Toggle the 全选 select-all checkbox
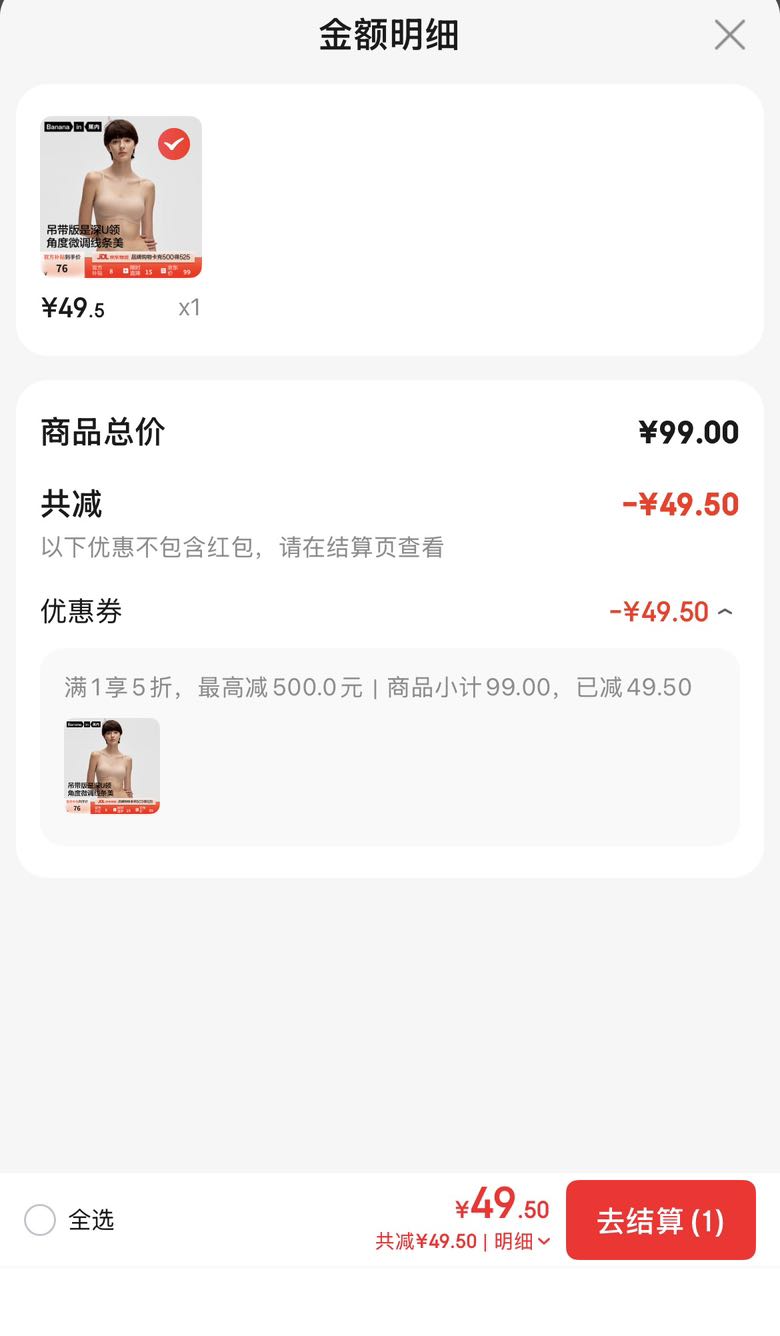Image resolution: width=780 pixels, height=1336 pixels. point(40,1220)
